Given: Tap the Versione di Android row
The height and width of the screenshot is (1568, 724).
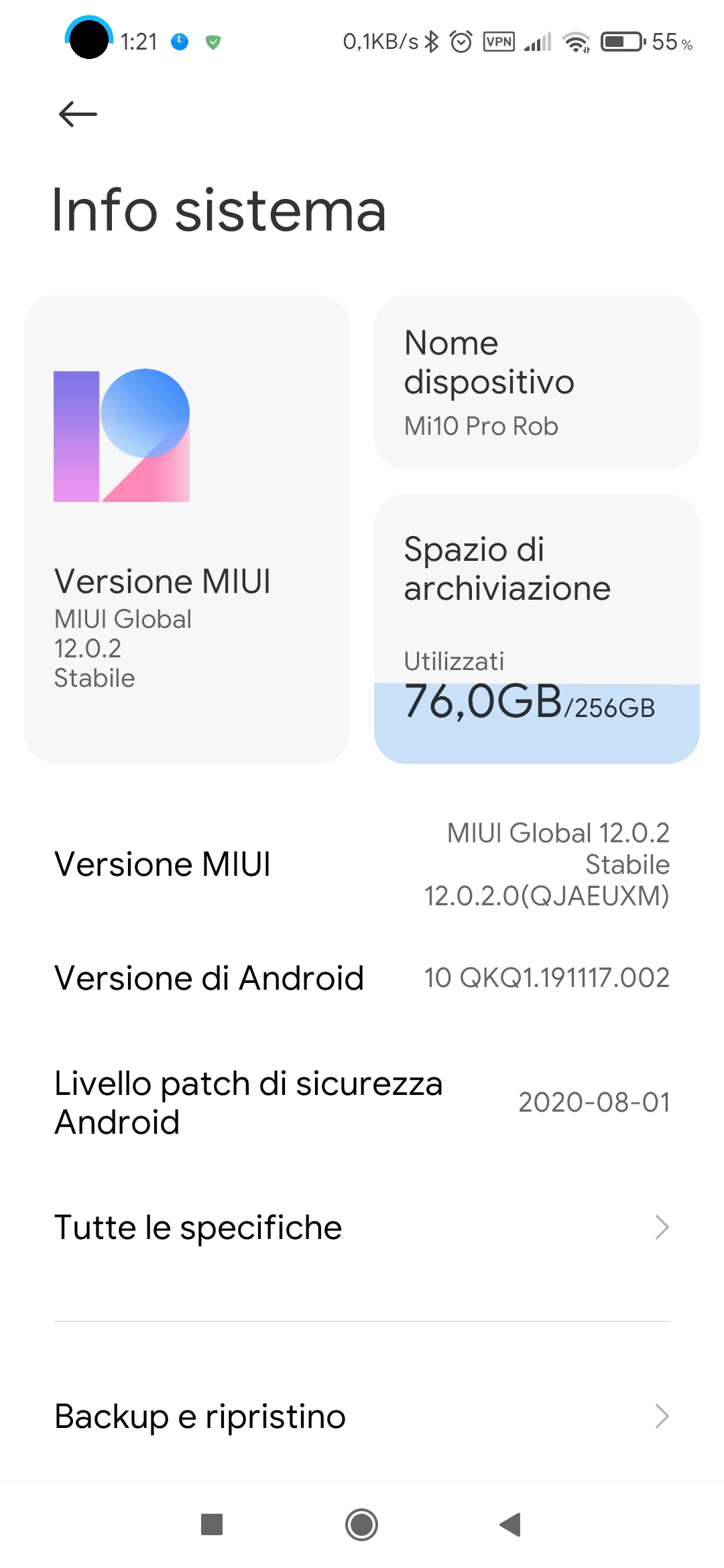Looking at the screenshot, I should [362, 978].
